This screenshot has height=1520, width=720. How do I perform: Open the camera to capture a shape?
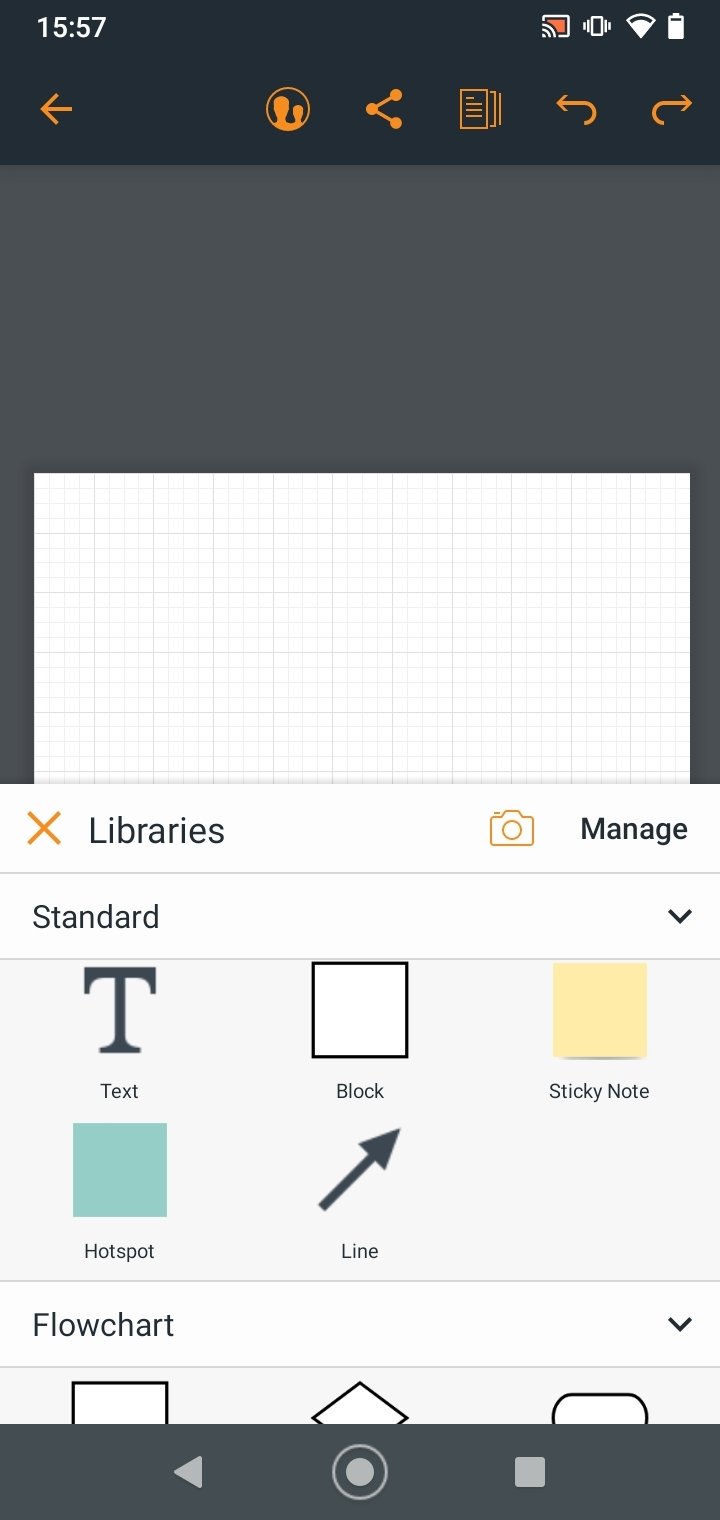pyautogui.click(x=511, y=829)
